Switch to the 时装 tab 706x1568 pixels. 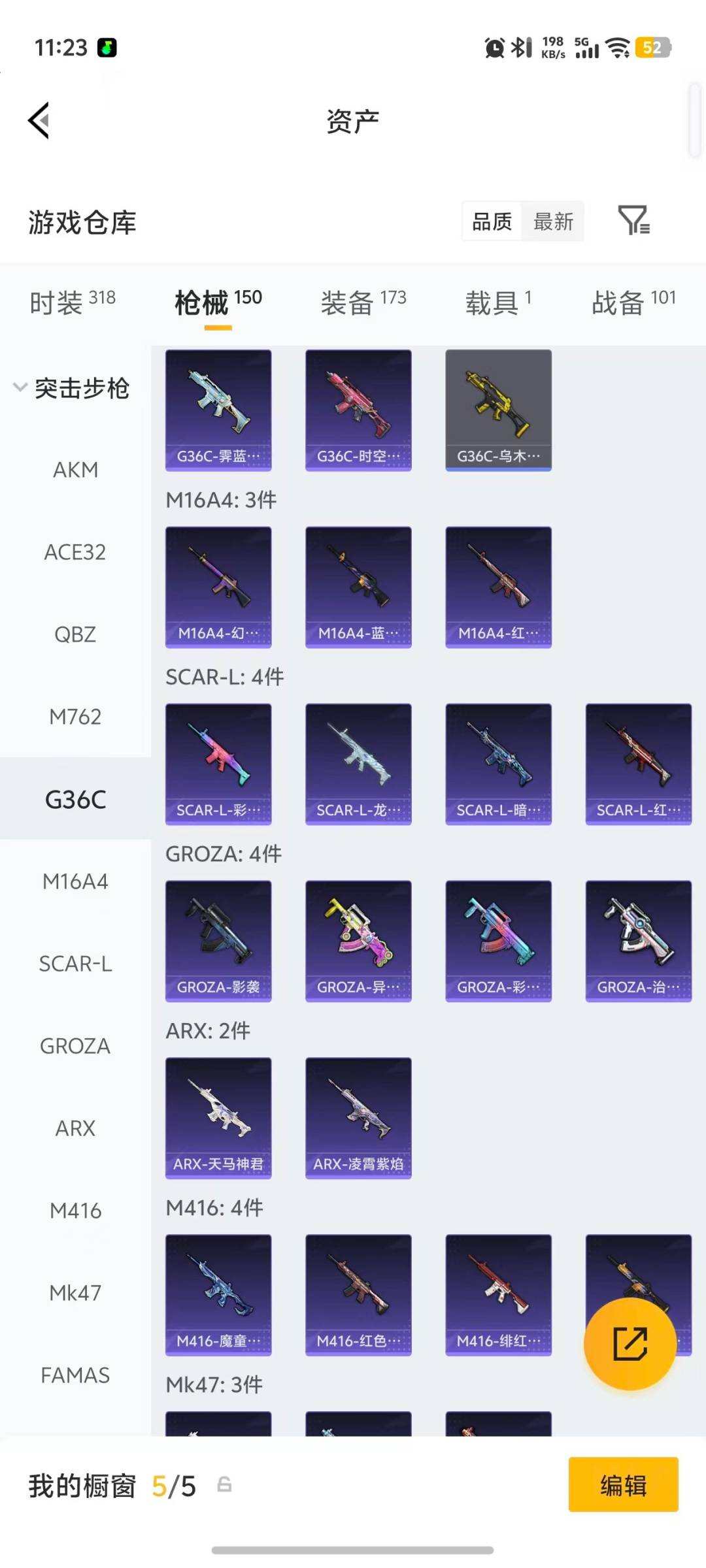point(72,302)
